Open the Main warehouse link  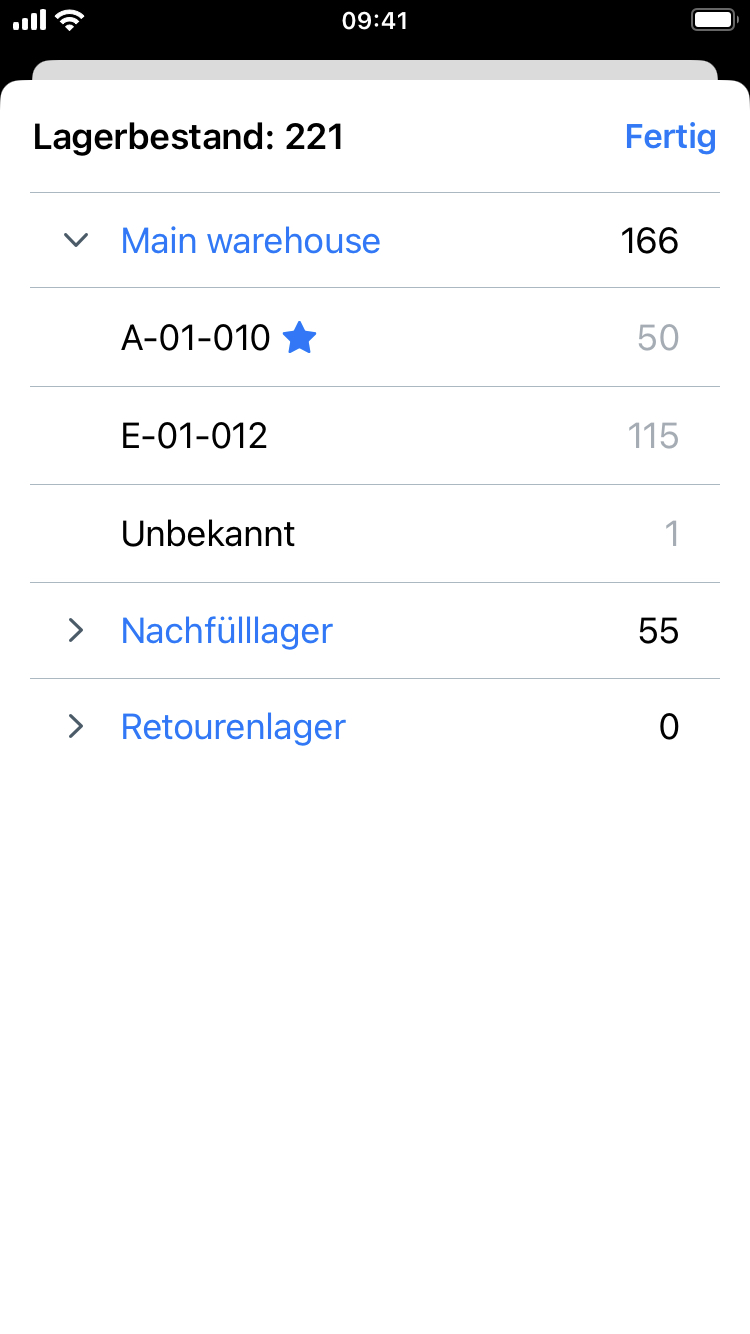coord(250,240)
